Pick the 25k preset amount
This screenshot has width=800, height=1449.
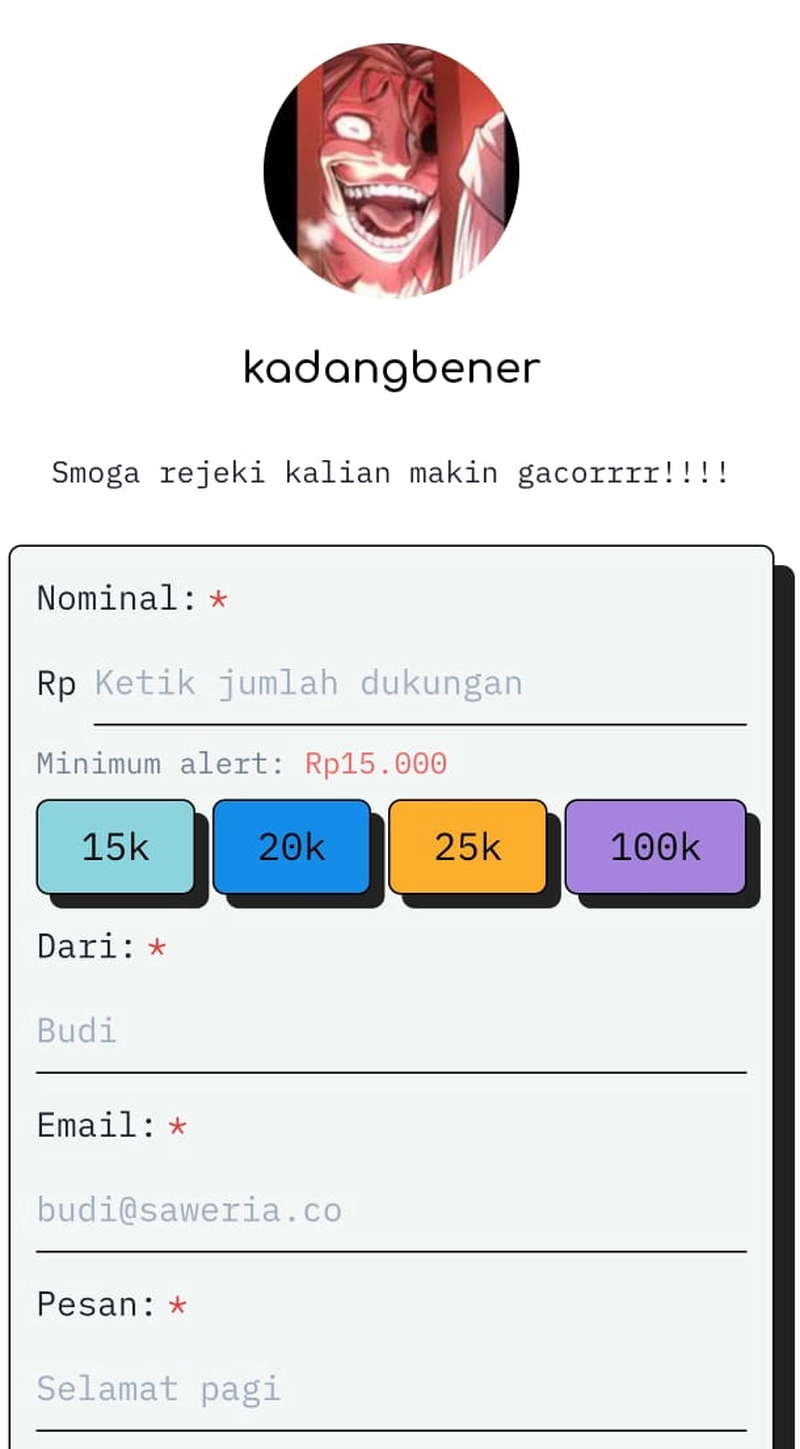[467, 847]
